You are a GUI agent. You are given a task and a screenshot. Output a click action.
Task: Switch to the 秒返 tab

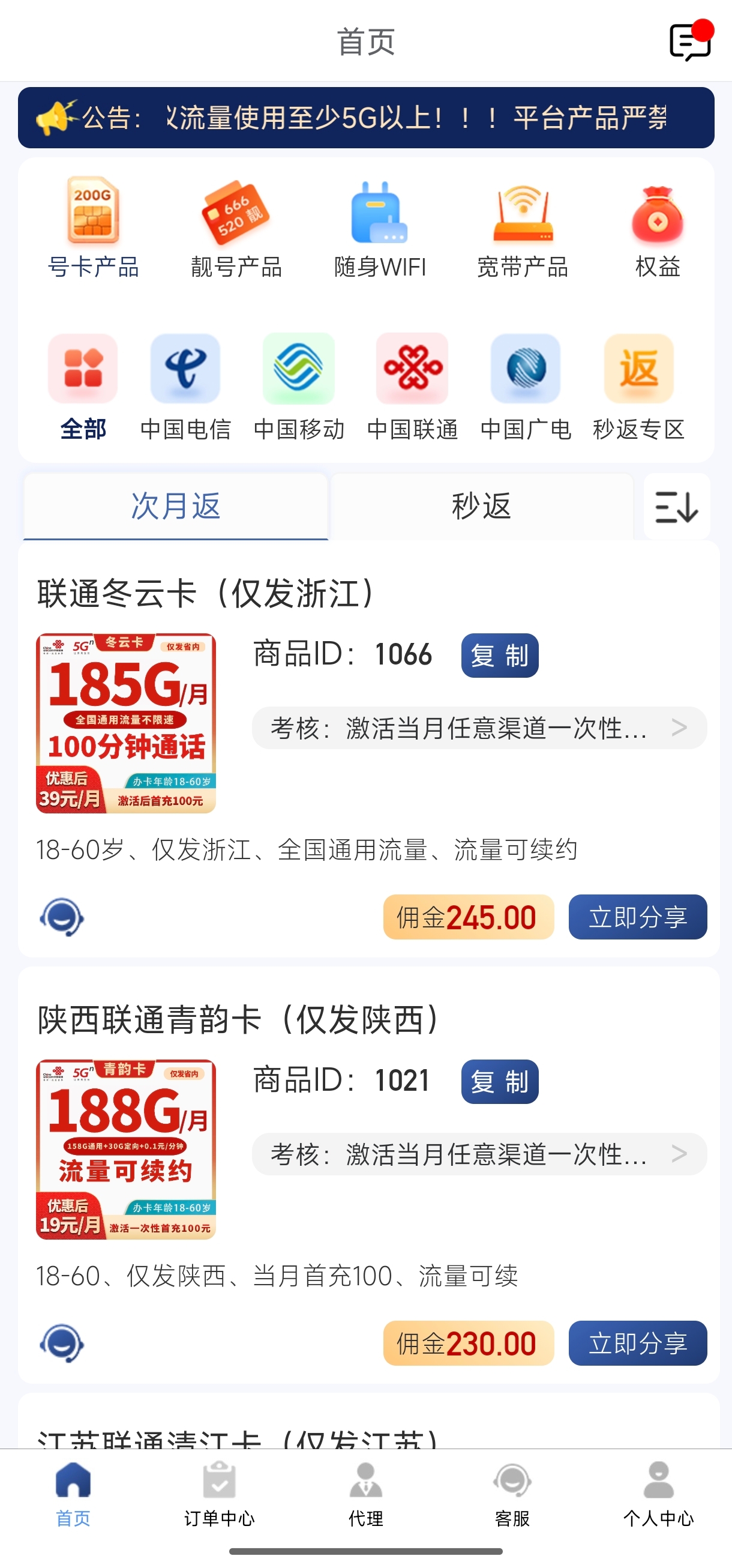pos(481,507)
